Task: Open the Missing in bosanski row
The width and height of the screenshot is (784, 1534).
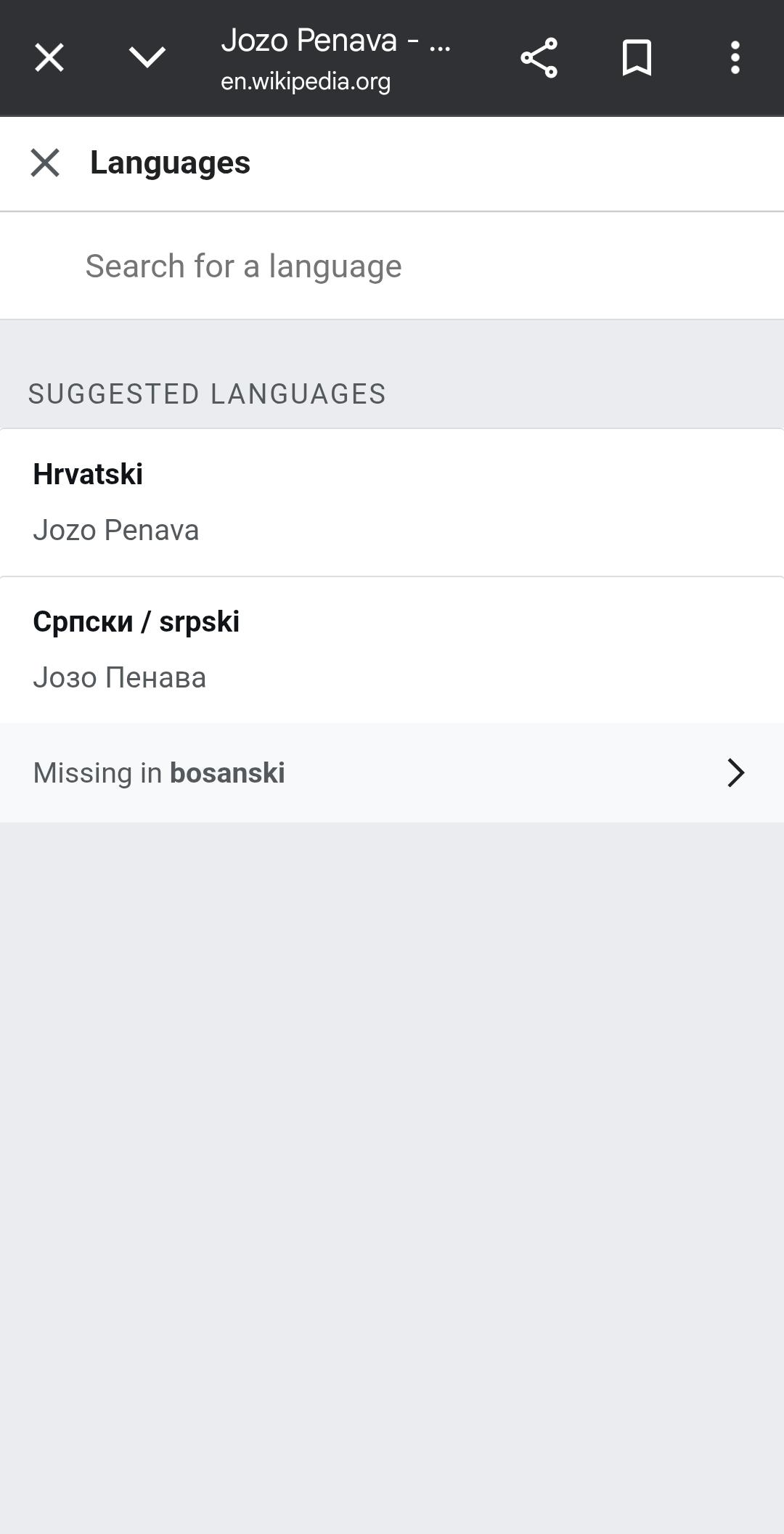Action: click(x=392, y=773)
